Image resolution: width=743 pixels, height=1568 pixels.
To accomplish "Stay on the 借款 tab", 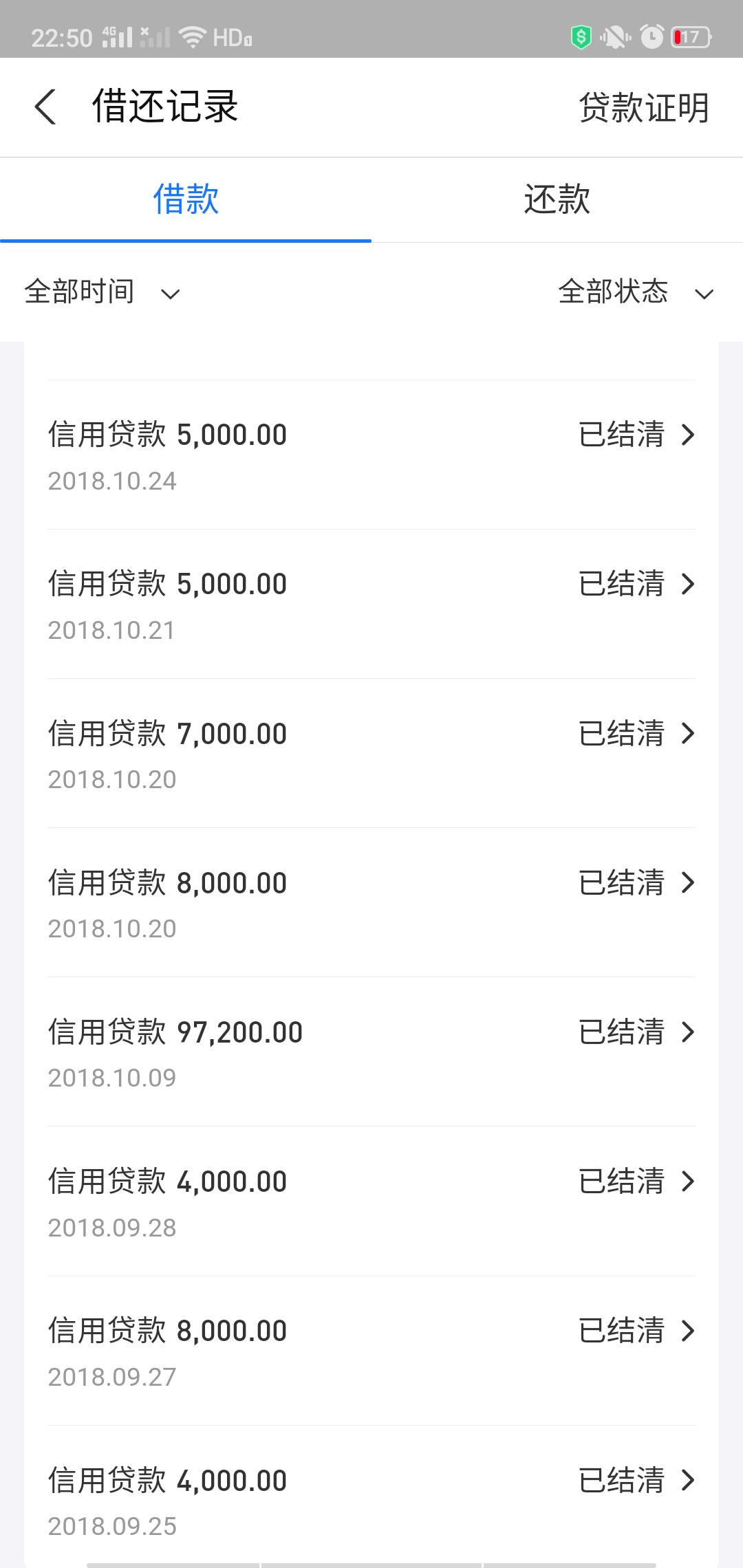I will (186, 199).
